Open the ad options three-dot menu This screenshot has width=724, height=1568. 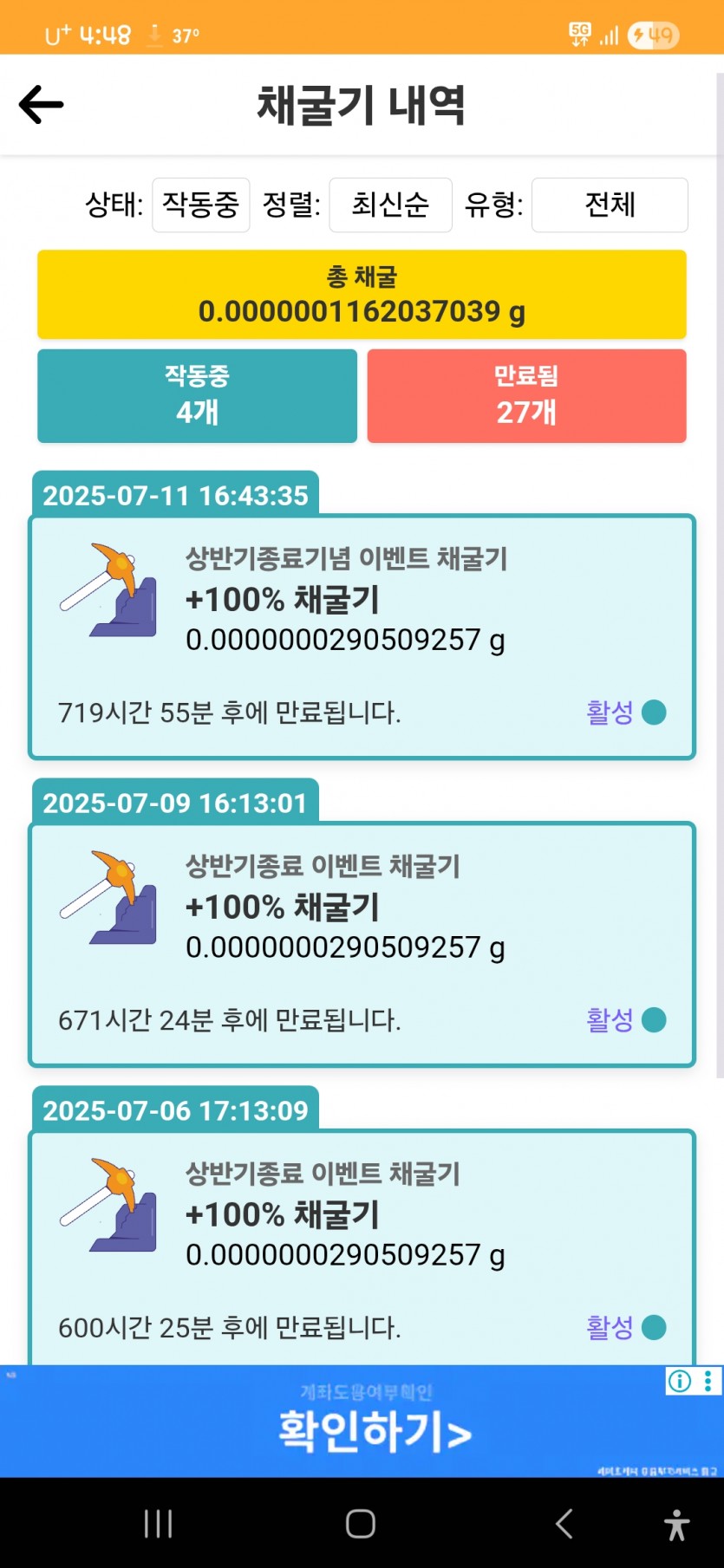click(708, 1381)
